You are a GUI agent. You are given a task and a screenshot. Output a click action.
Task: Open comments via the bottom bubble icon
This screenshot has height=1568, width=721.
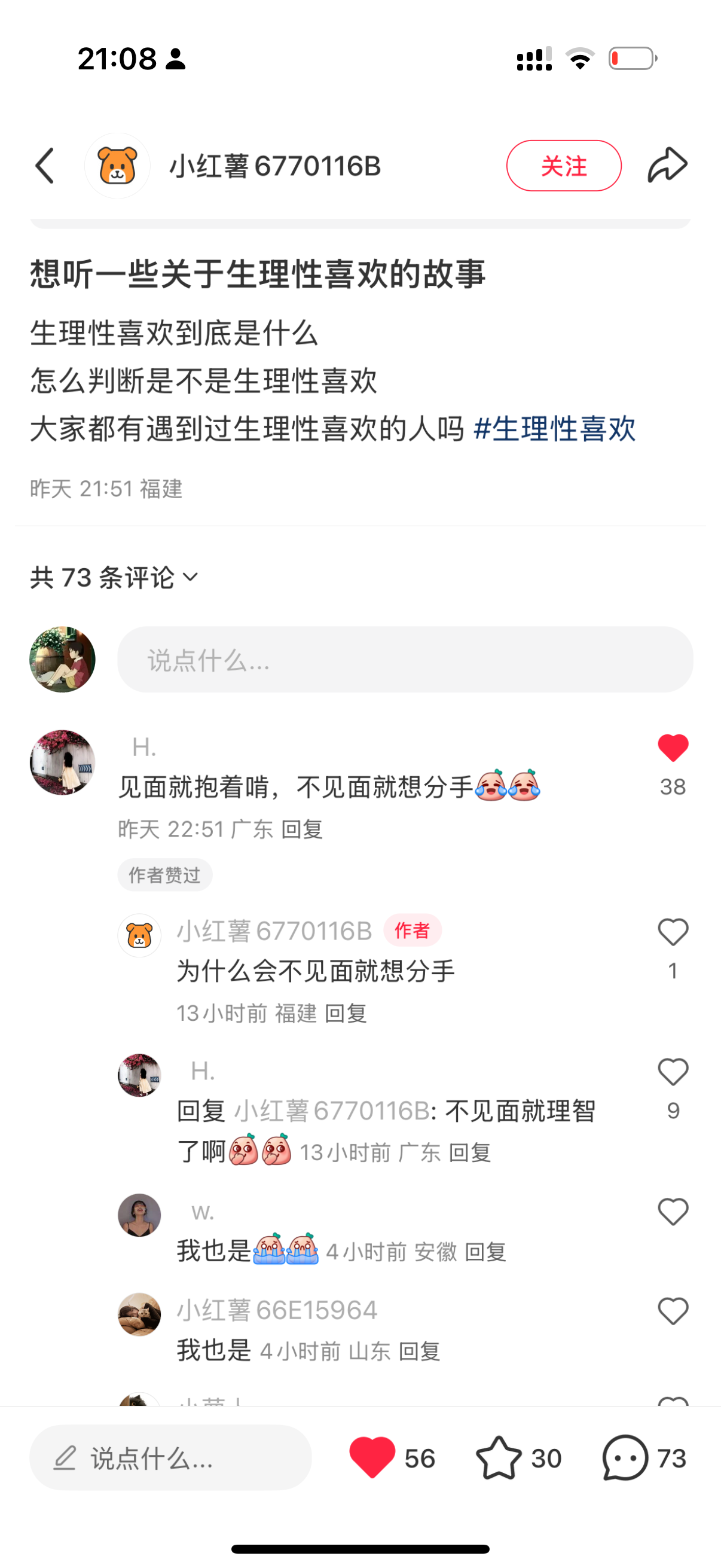click(625, 1457)
